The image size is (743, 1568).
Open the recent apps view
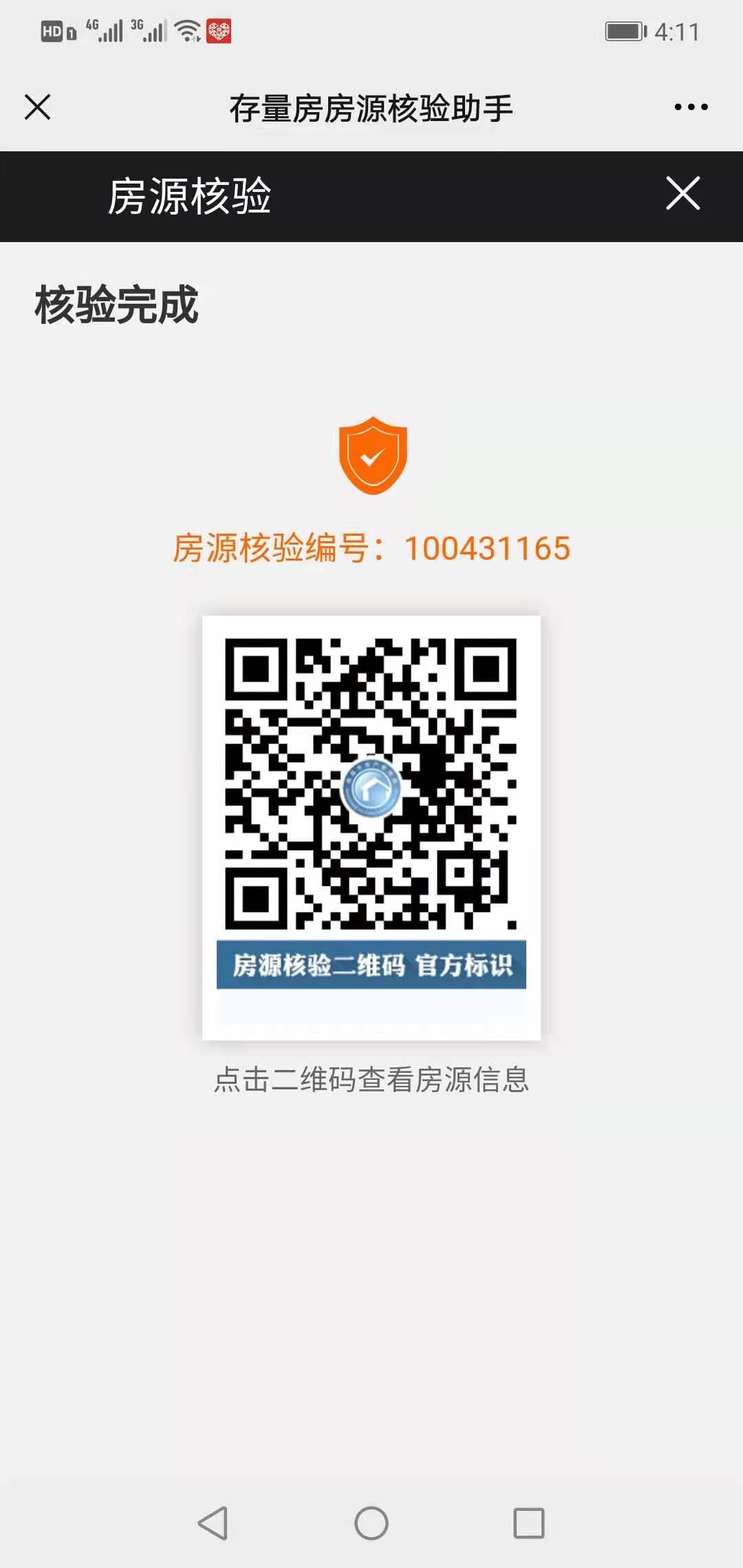[529, 1523]
